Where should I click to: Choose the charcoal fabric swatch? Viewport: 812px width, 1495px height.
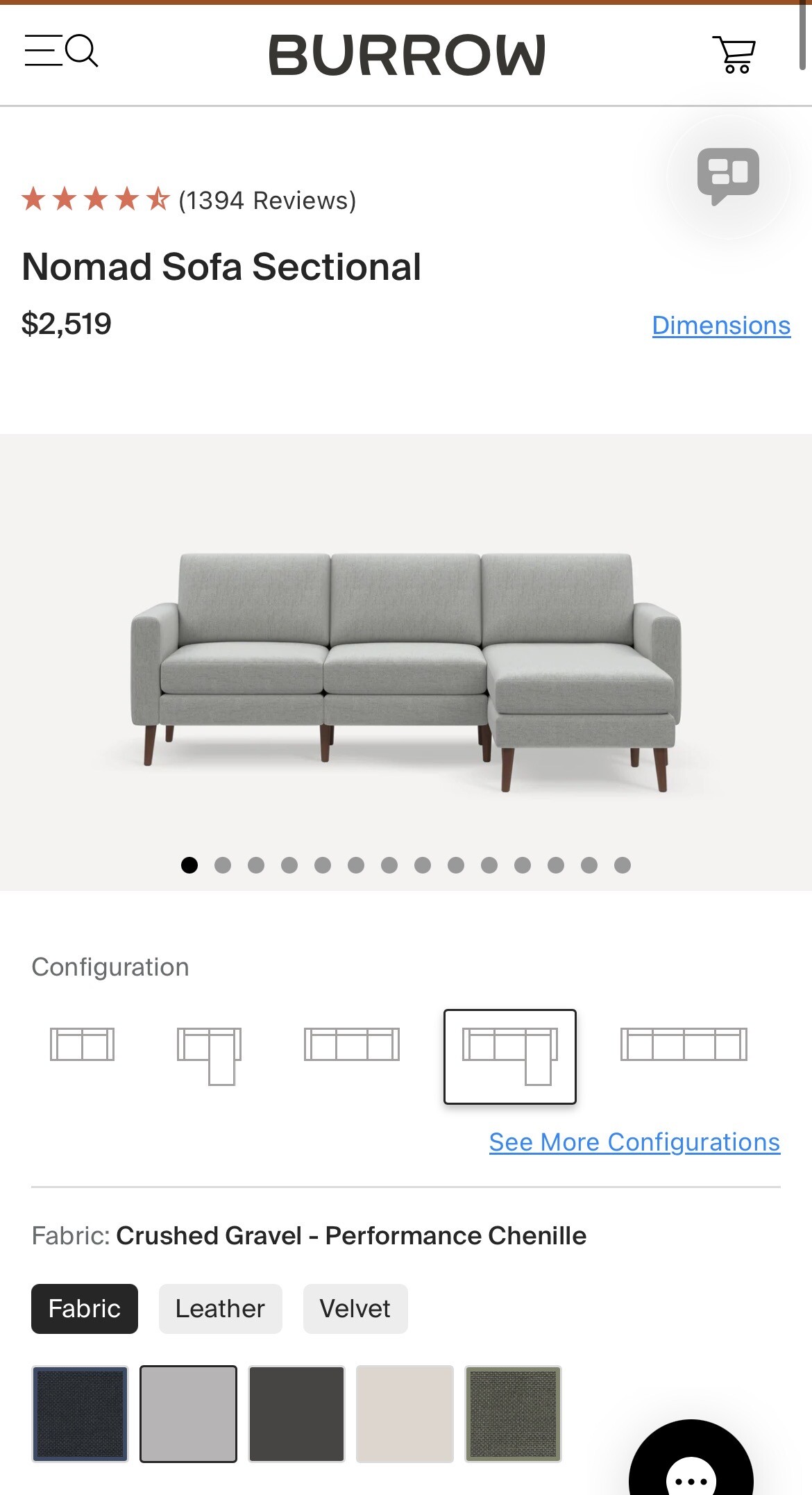coord(296,1414)
